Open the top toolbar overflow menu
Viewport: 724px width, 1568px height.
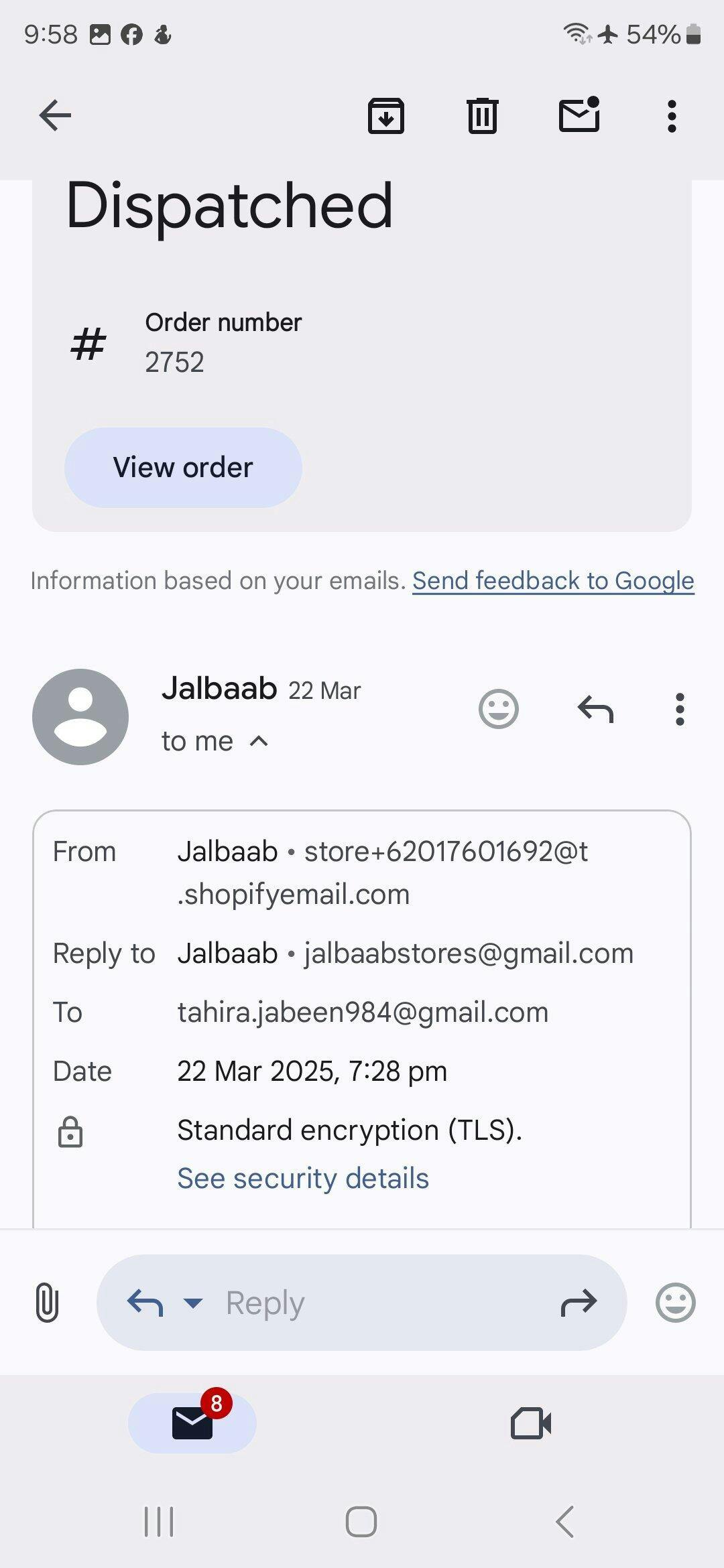tap(672, 116)
